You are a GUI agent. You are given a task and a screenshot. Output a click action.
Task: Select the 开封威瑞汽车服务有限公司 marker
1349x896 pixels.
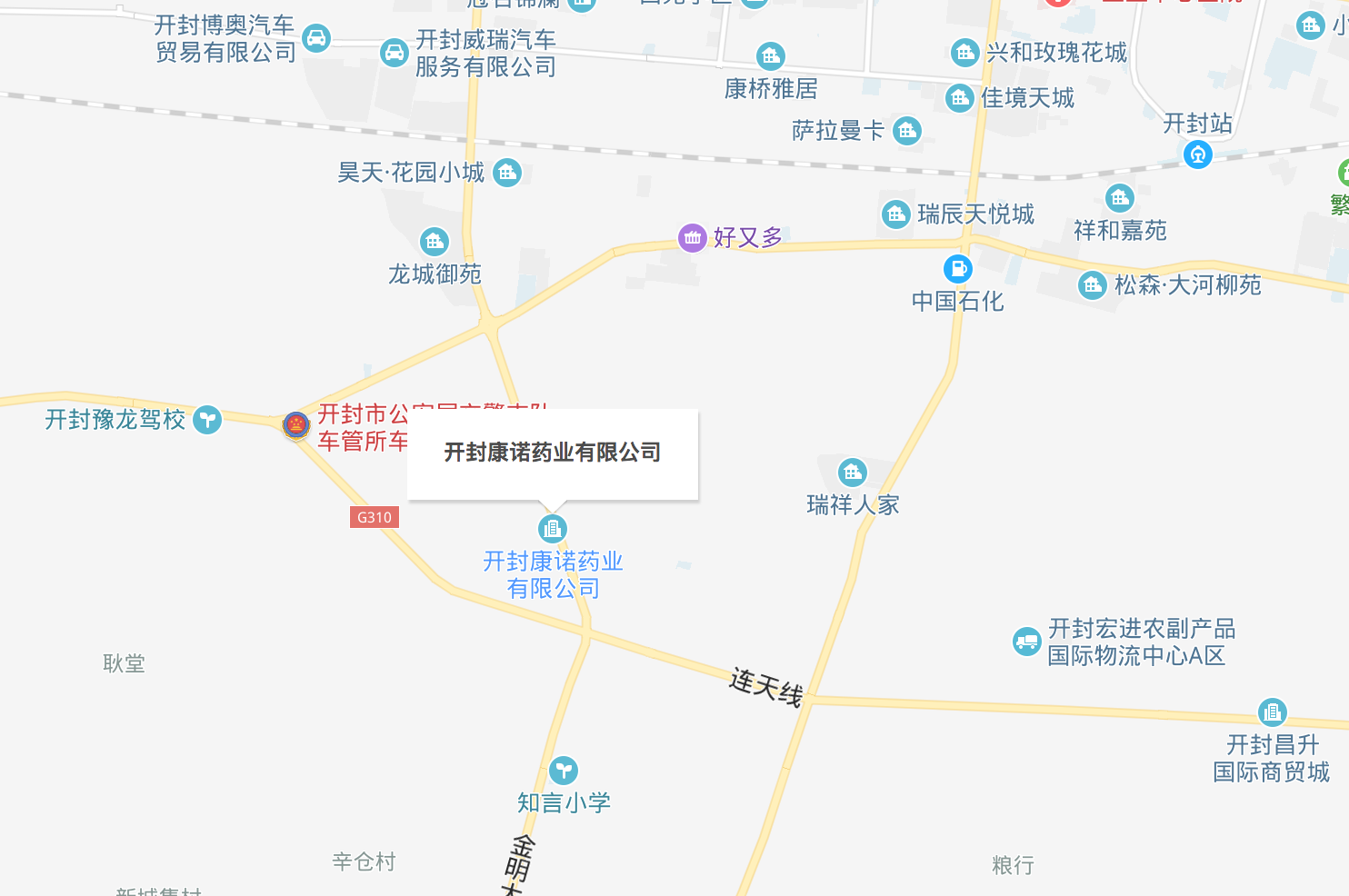pos(394,53)
